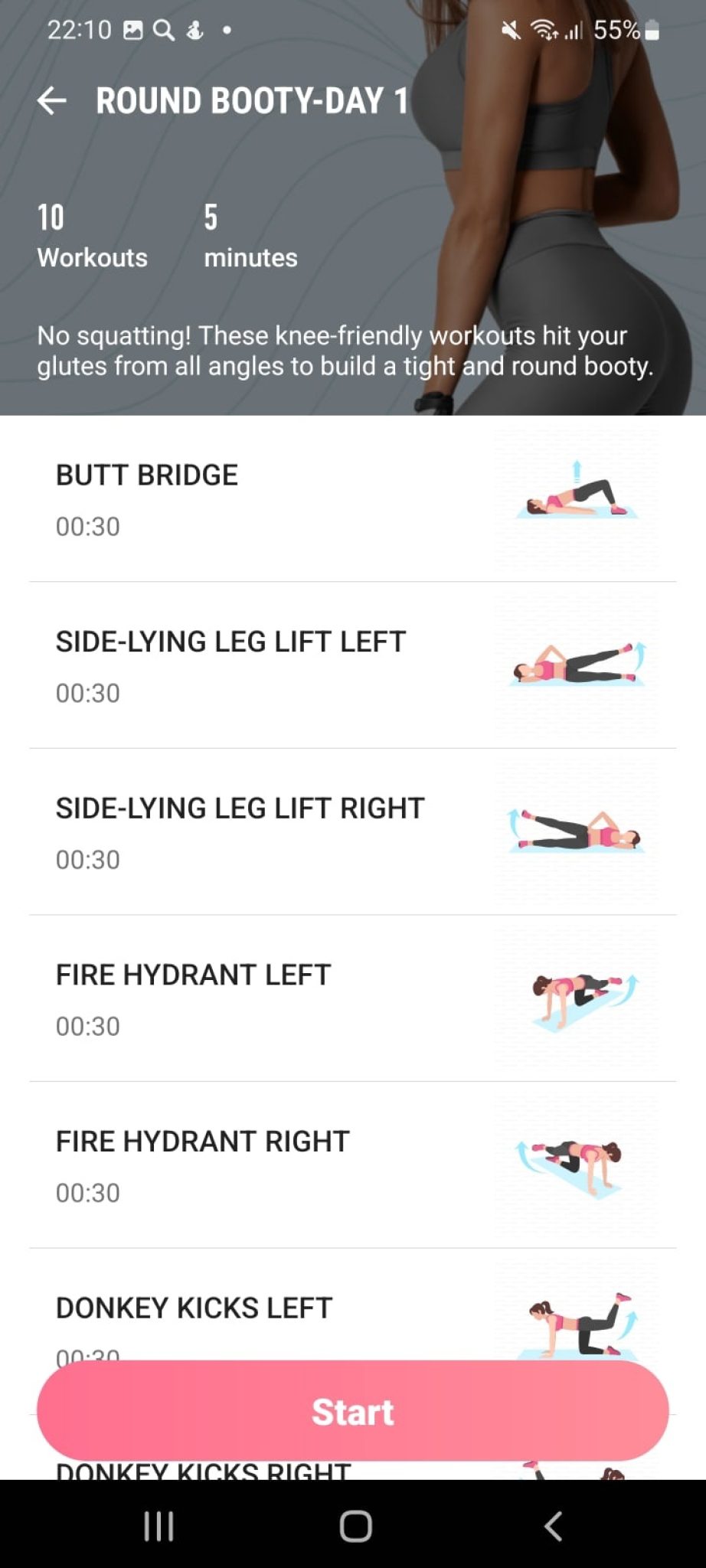Open the Fire Hydrant Right exercise

coord(230,1165)
